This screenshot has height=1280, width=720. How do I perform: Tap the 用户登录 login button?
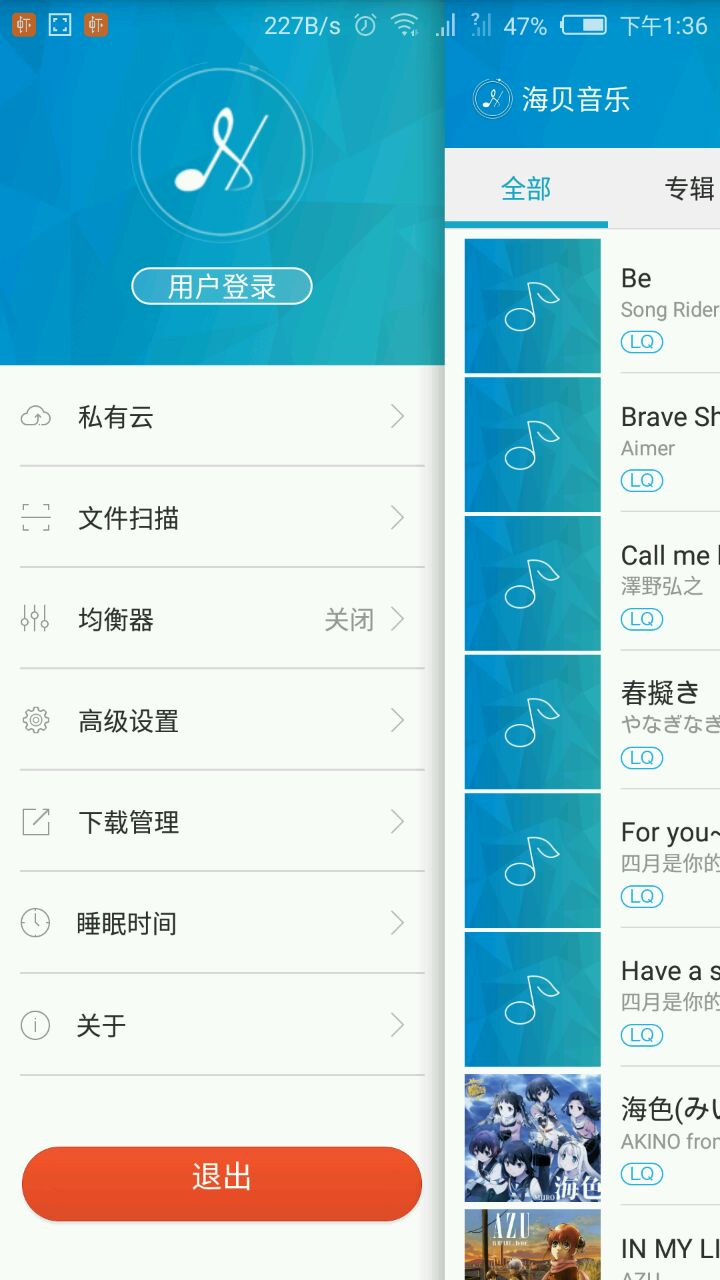click(221, 287)
